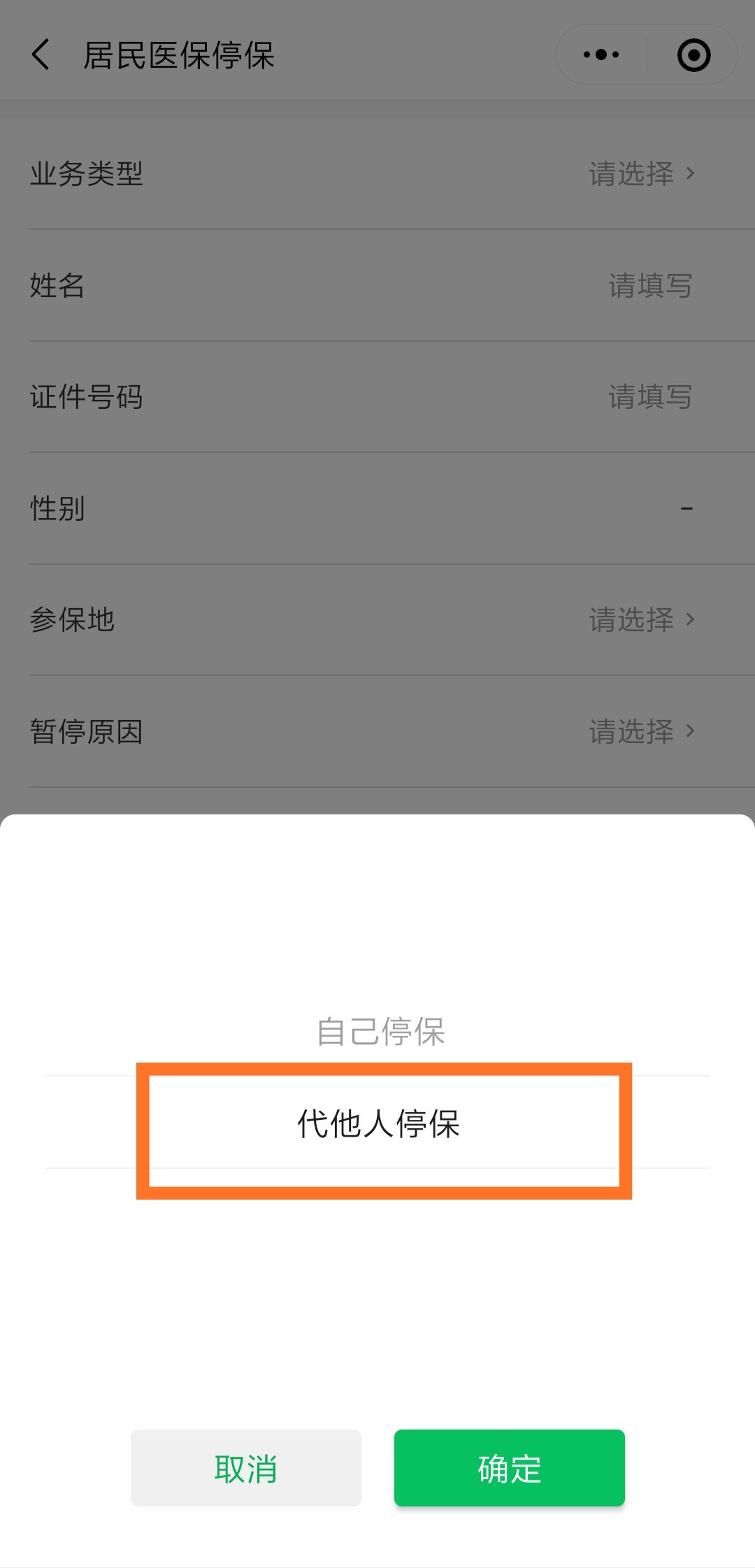Viewport: 755px width, 1568px height.
Task: Select 自己停保 option in the picker
Action: (381, 1032)
